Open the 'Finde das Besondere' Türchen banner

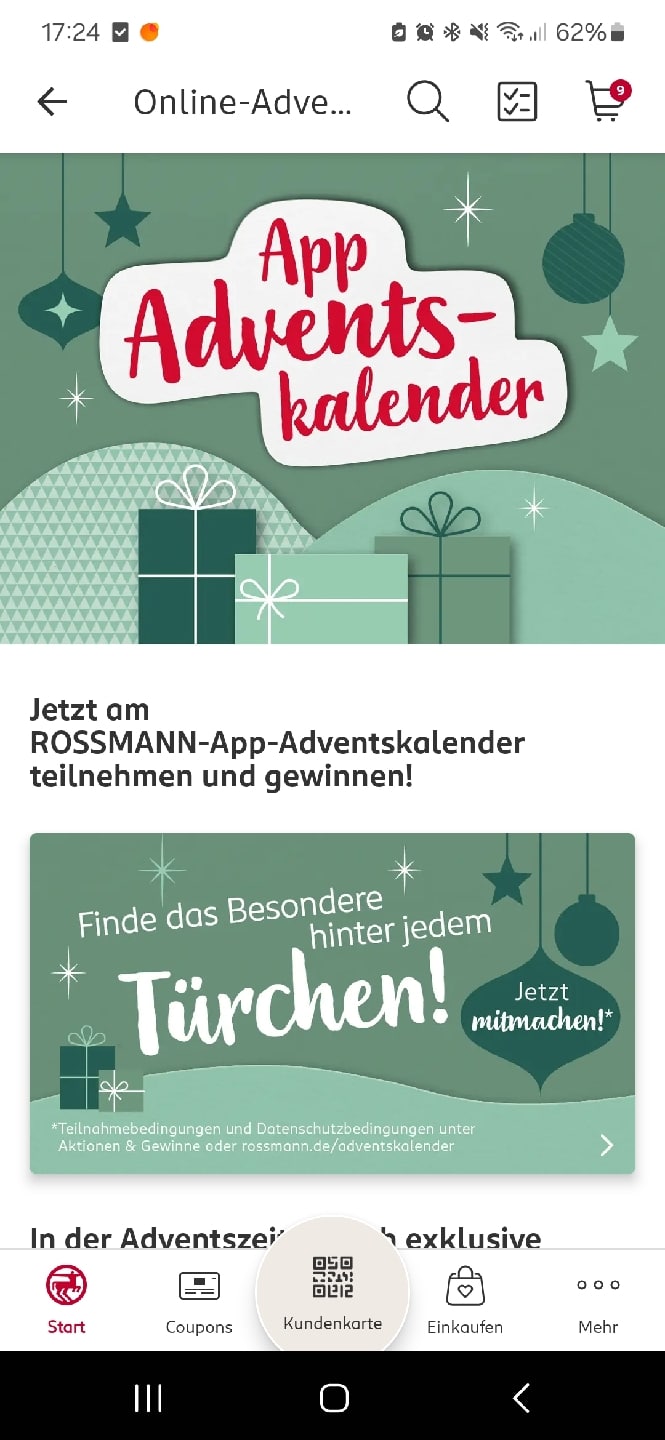tap(332, 1003)
